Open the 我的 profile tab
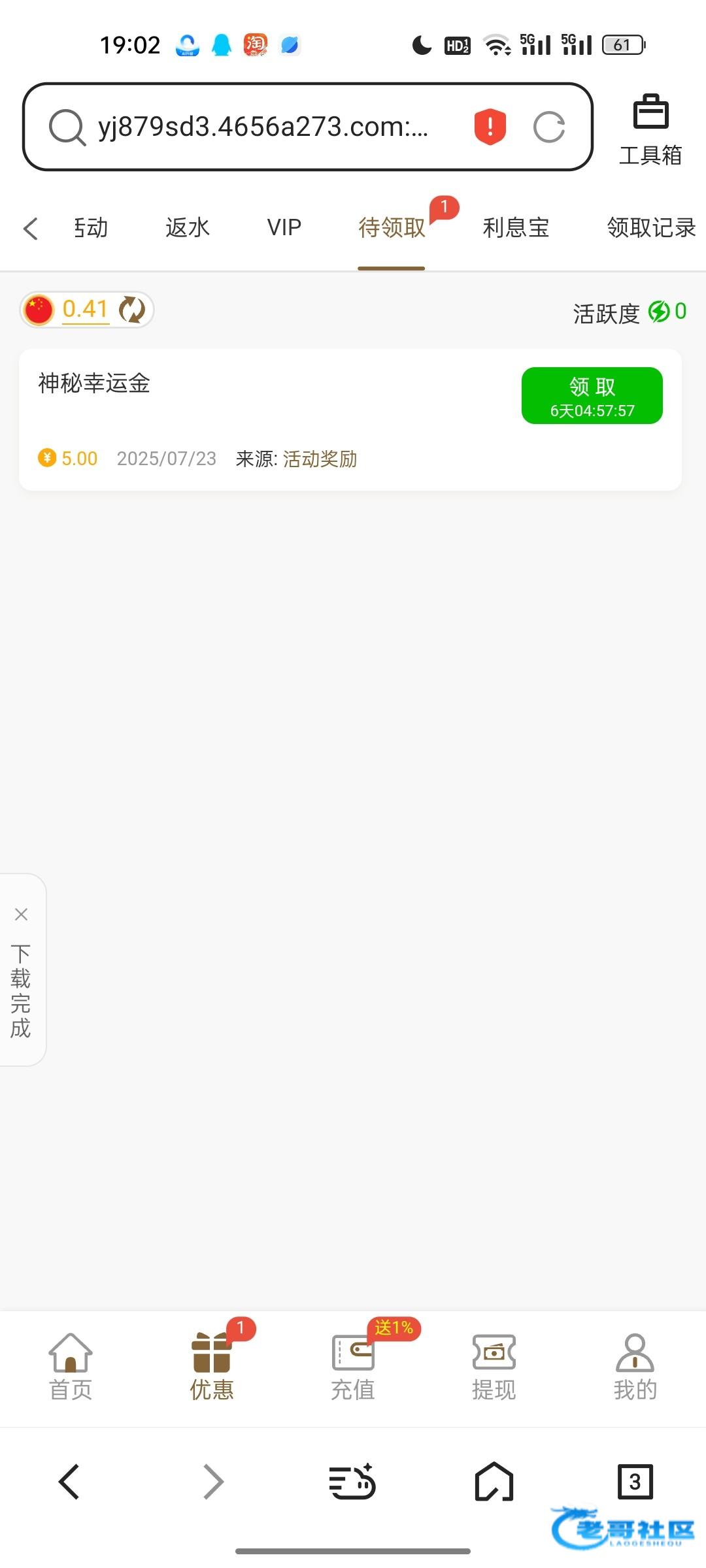 pyautogui.click(x=635, y=1367)
